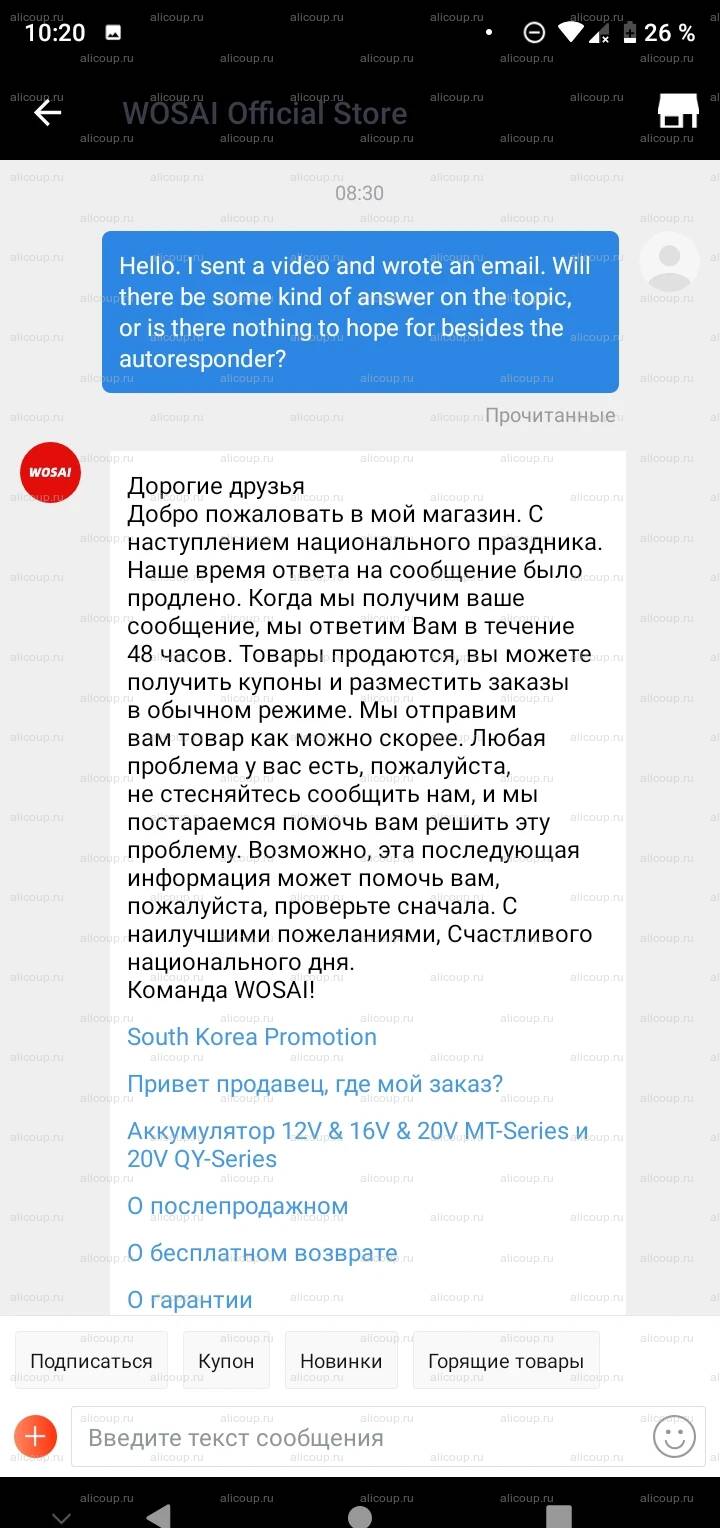Open Горящие товары
The width and height of the screenshot is (720, 1528).
click(x=506, y=1361)
